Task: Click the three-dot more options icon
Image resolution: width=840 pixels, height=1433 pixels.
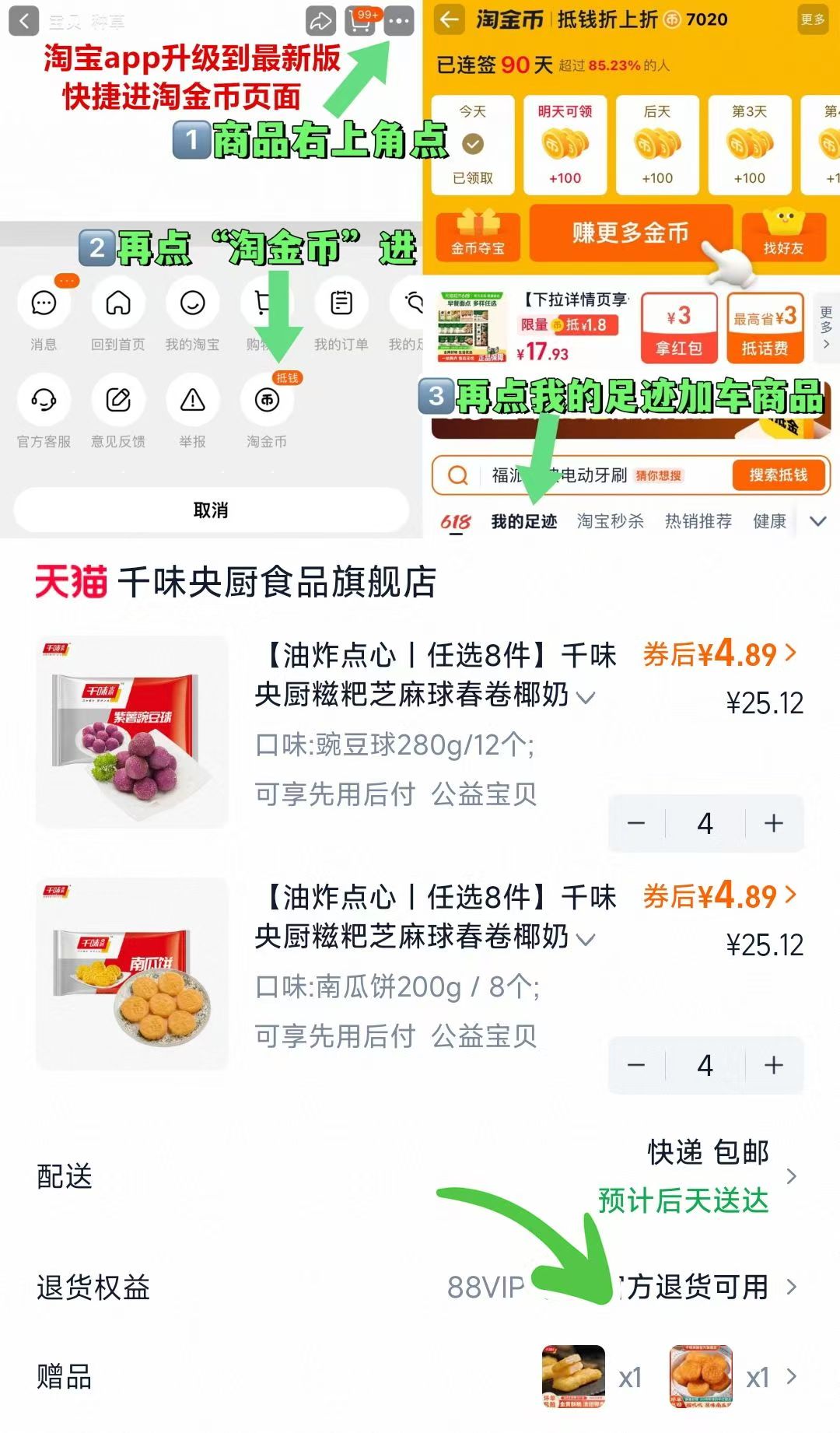Action: click(400, 21)
